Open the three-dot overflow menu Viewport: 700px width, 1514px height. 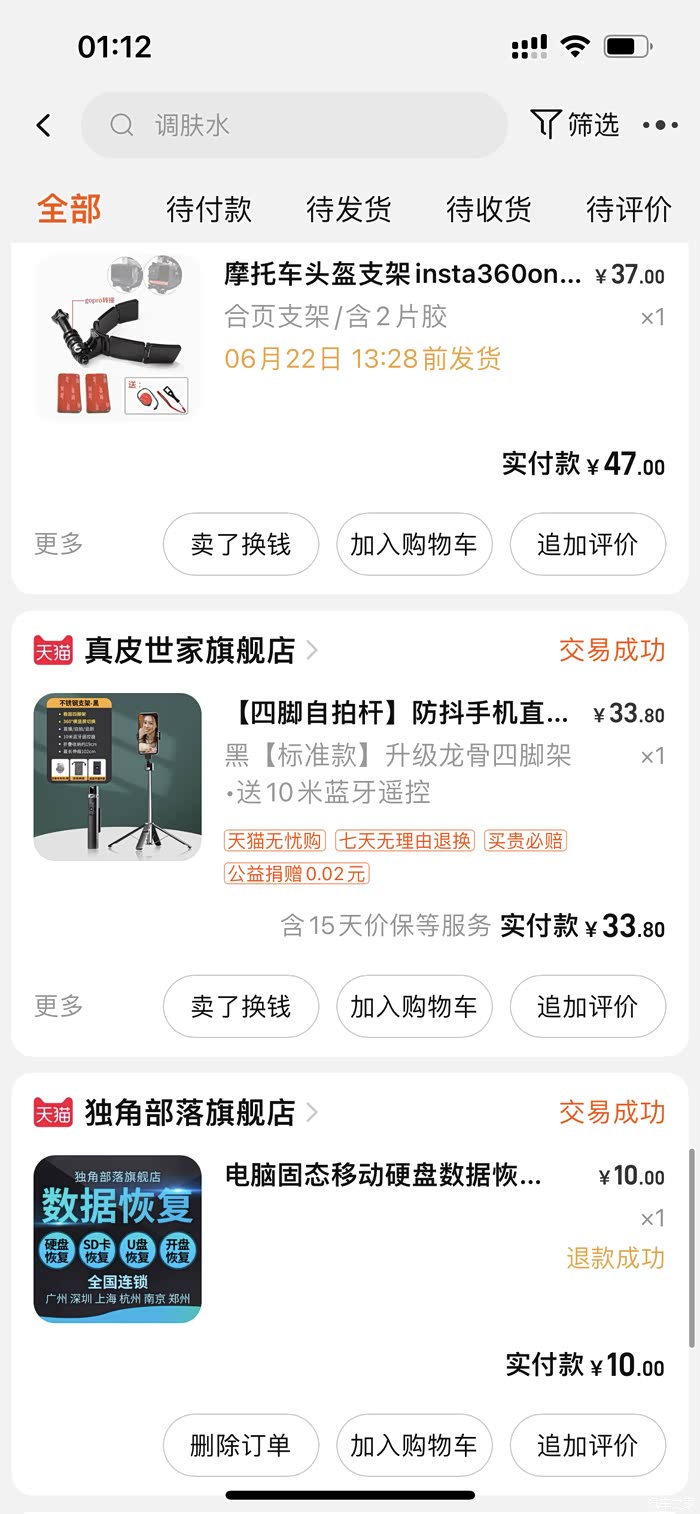[660, 125]
